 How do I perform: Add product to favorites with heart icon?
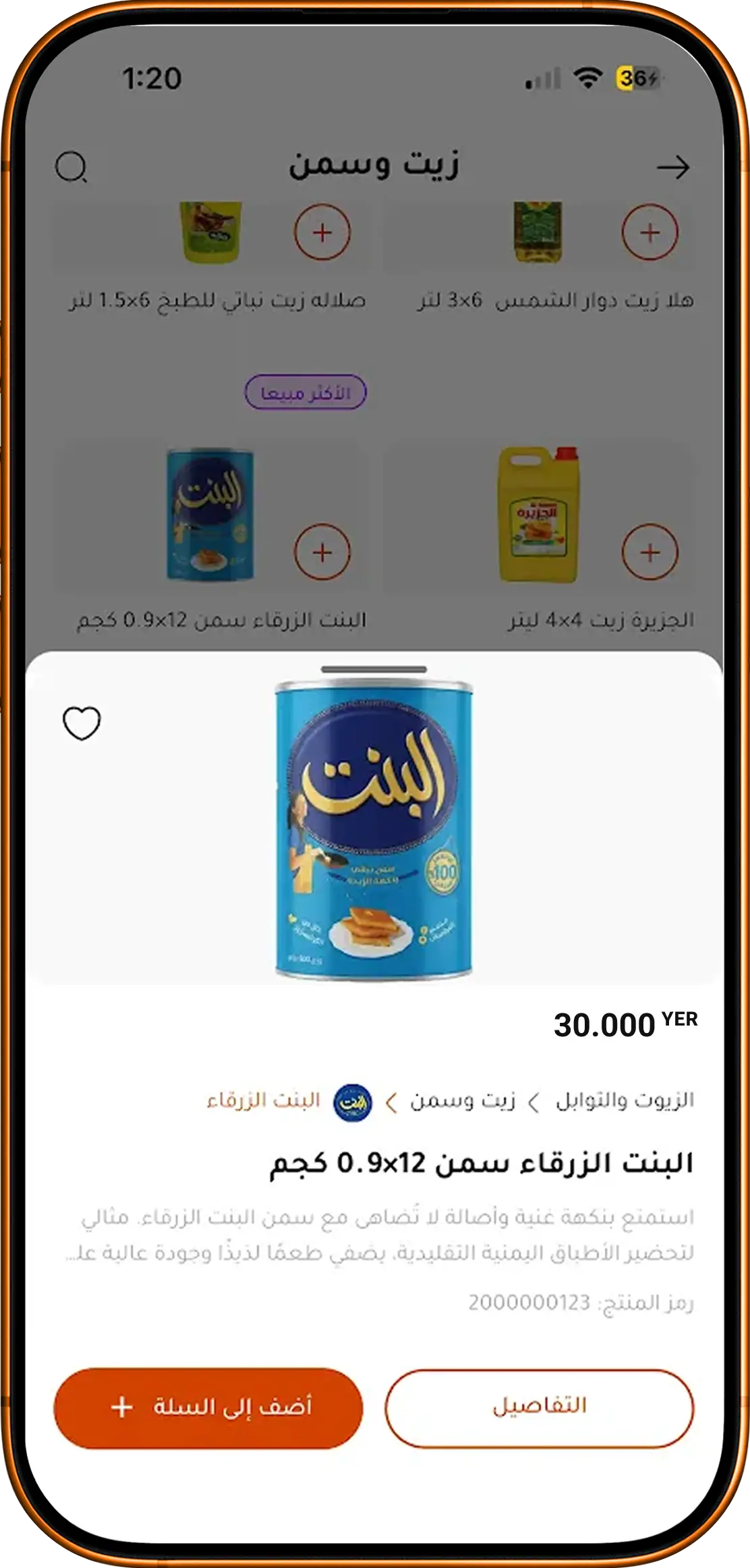click(82, 723)
